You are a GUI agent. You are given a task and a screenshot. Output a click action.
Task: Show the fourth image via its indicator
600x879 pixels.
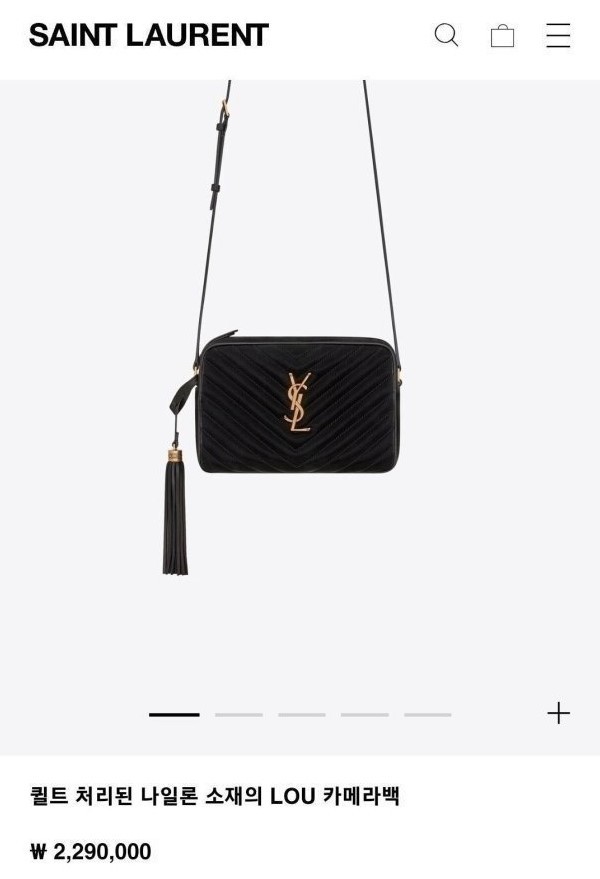[365, 714]
